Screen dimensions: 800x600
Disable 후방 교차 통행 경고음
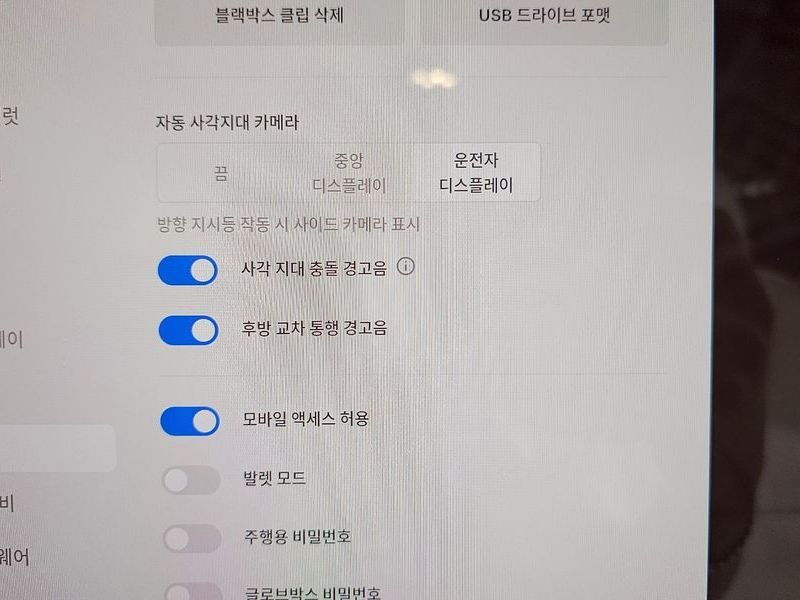188,330
